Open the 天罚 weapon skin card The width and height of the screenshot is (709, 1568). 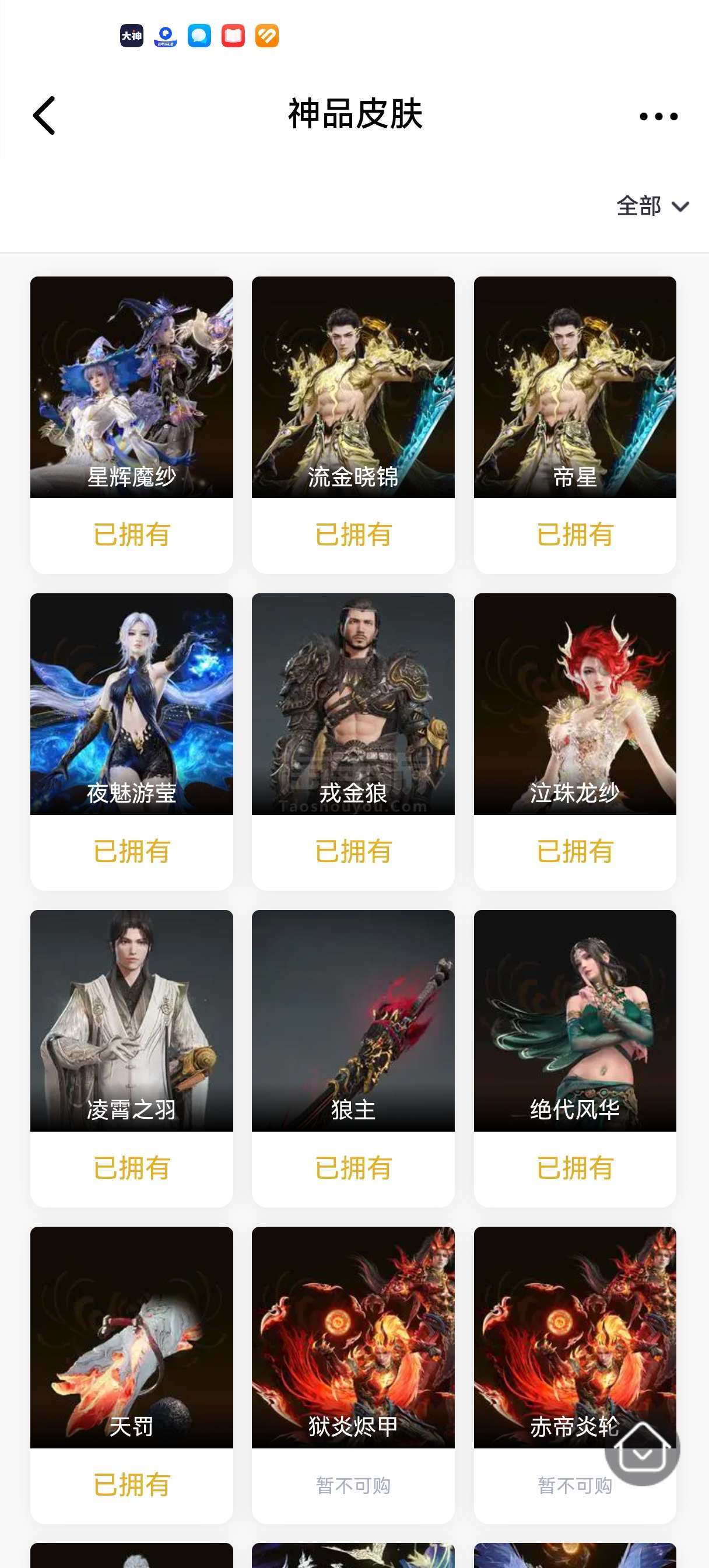click(131, 1374)
